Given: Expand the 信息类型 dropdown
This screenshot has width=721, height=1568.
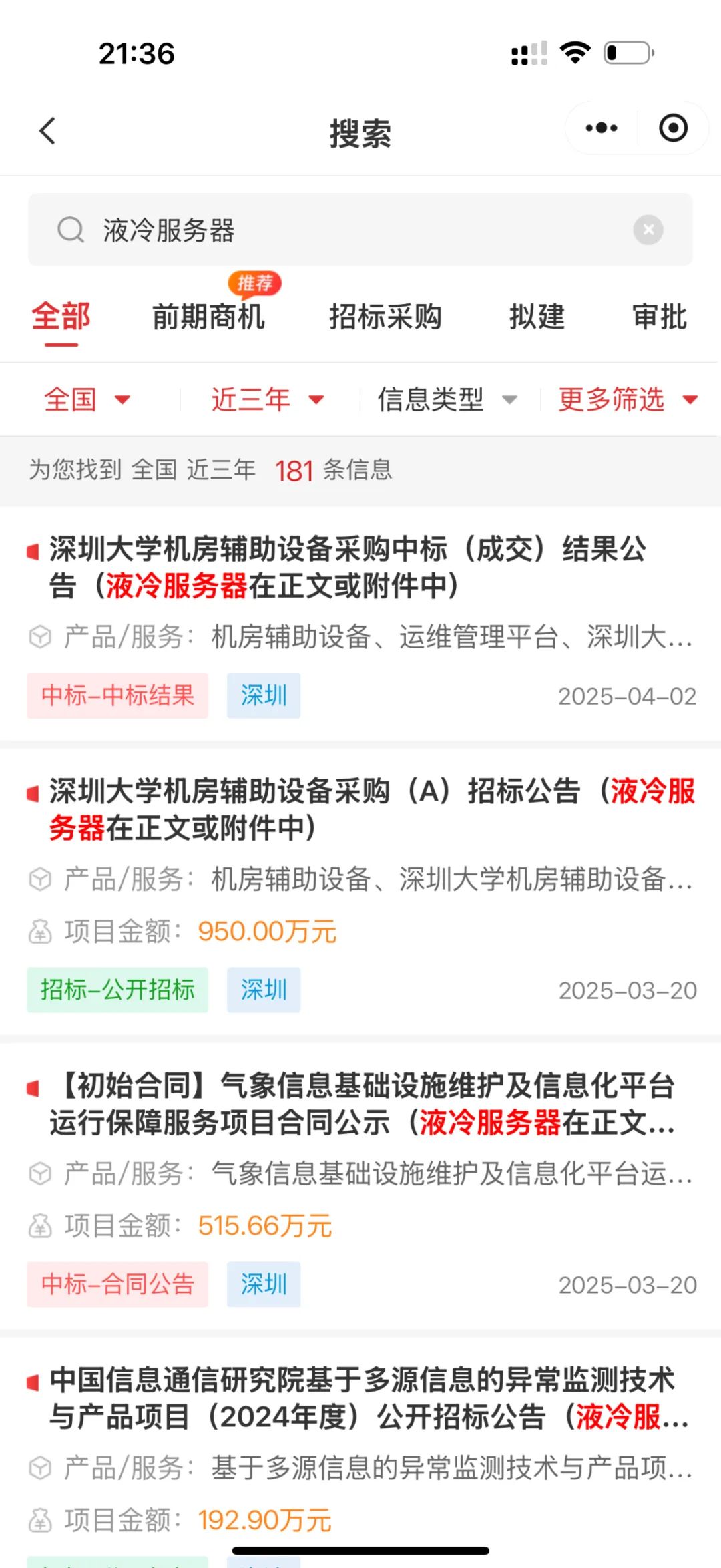Looking at the screenshot, I should click(447, 399).
